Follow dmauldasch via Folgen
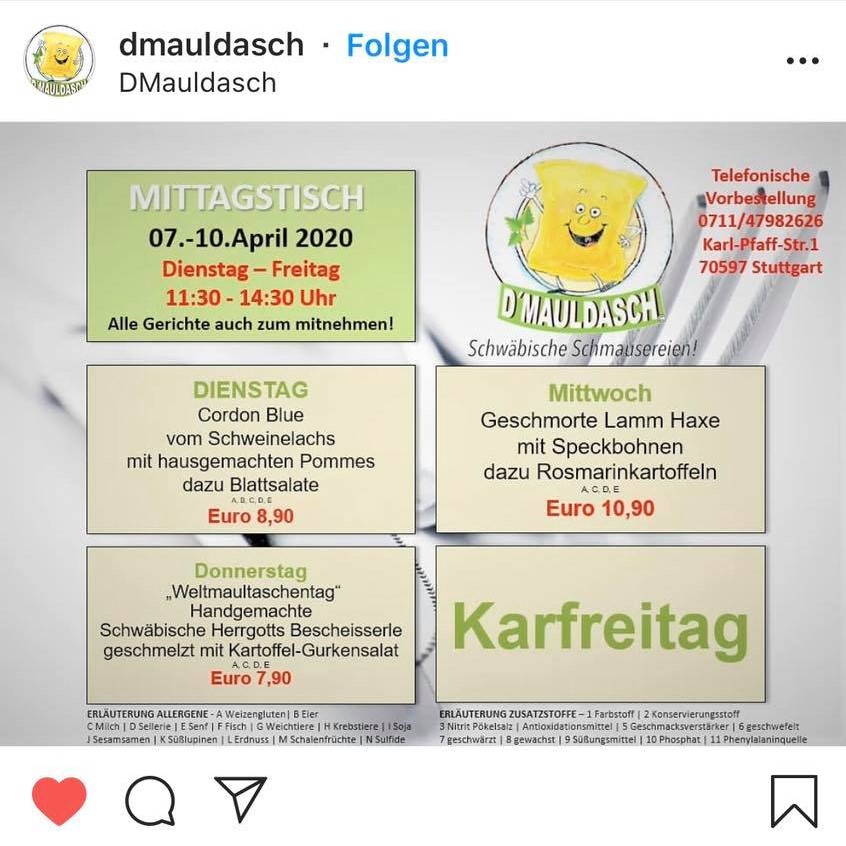Image resolution: width=846 pixels, height=846 pixels. pyautogui.click(x=397, y=45)
